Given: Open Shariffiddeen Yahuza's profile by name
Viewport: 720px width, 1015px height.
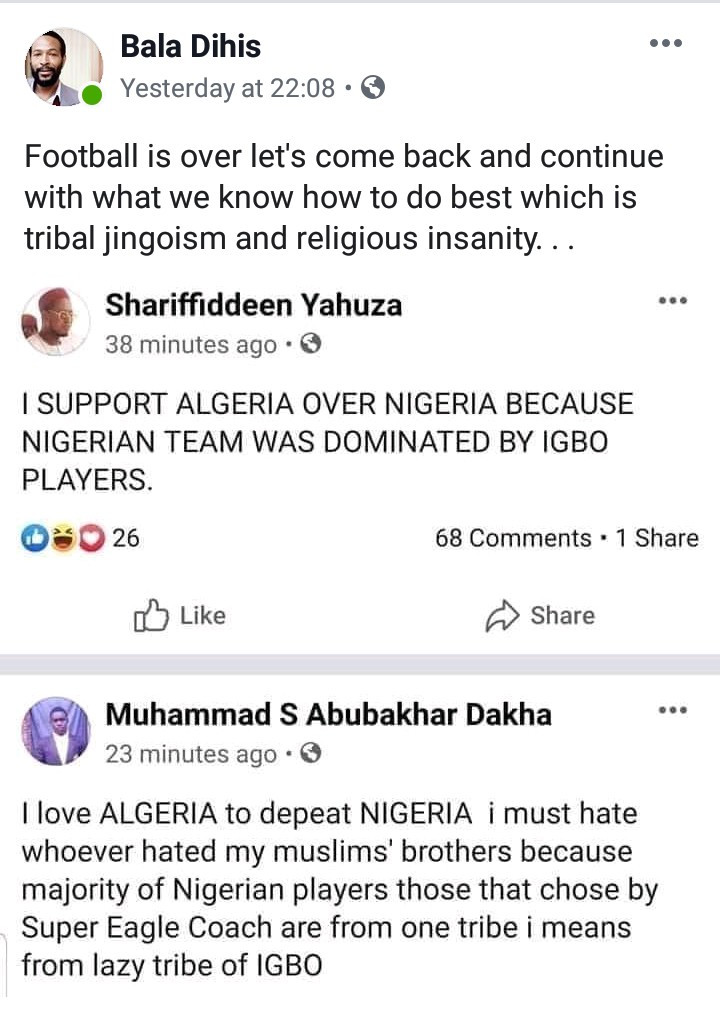Looking at the screenshot, I should point(253,304).
